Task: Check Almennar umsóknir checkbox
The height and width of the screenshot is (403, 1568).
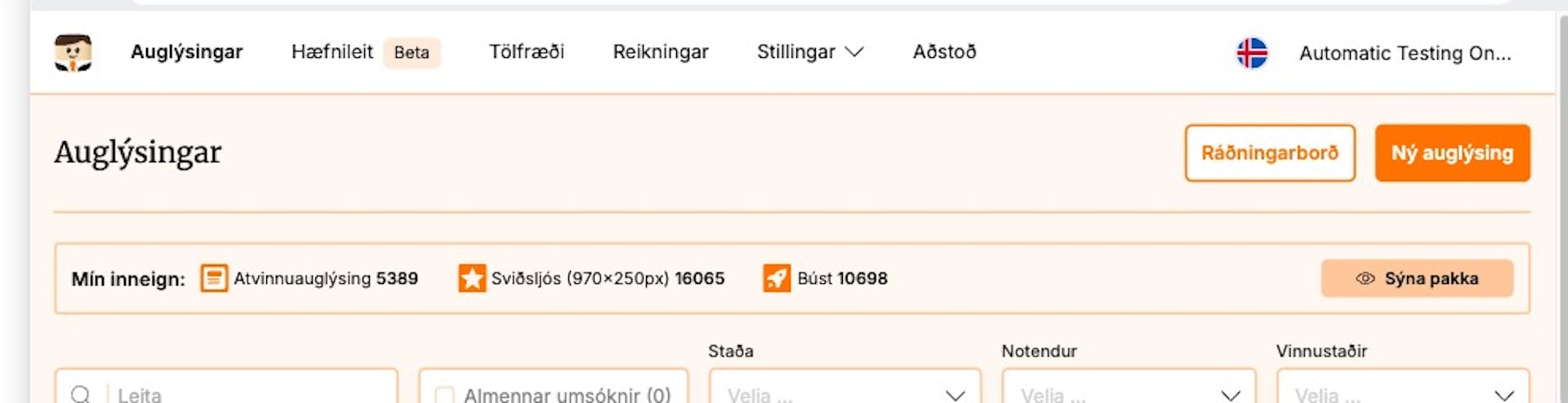Action: [444, 396]
